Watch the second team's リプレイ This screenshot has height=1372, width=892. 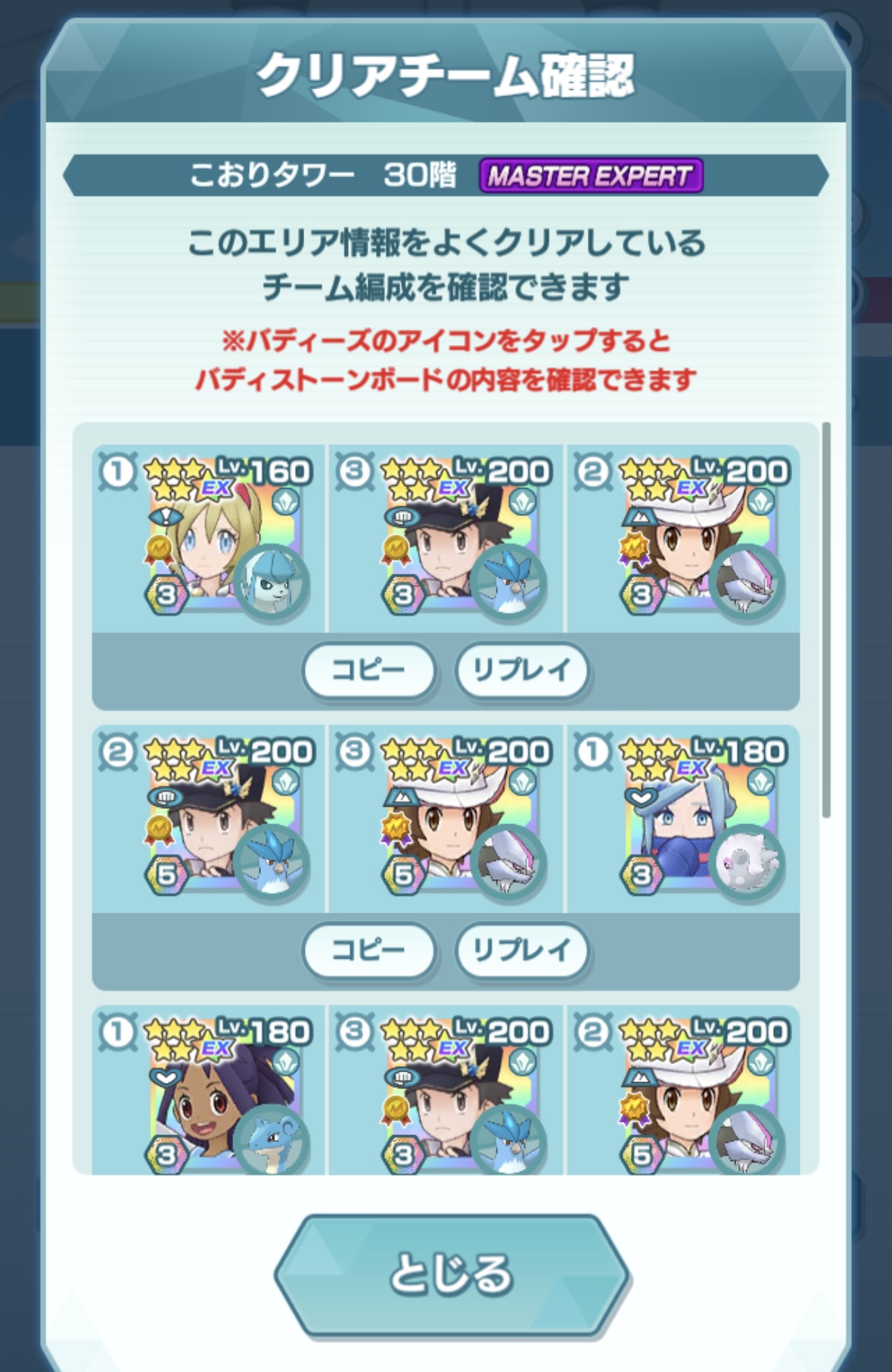tap(521, 950)
